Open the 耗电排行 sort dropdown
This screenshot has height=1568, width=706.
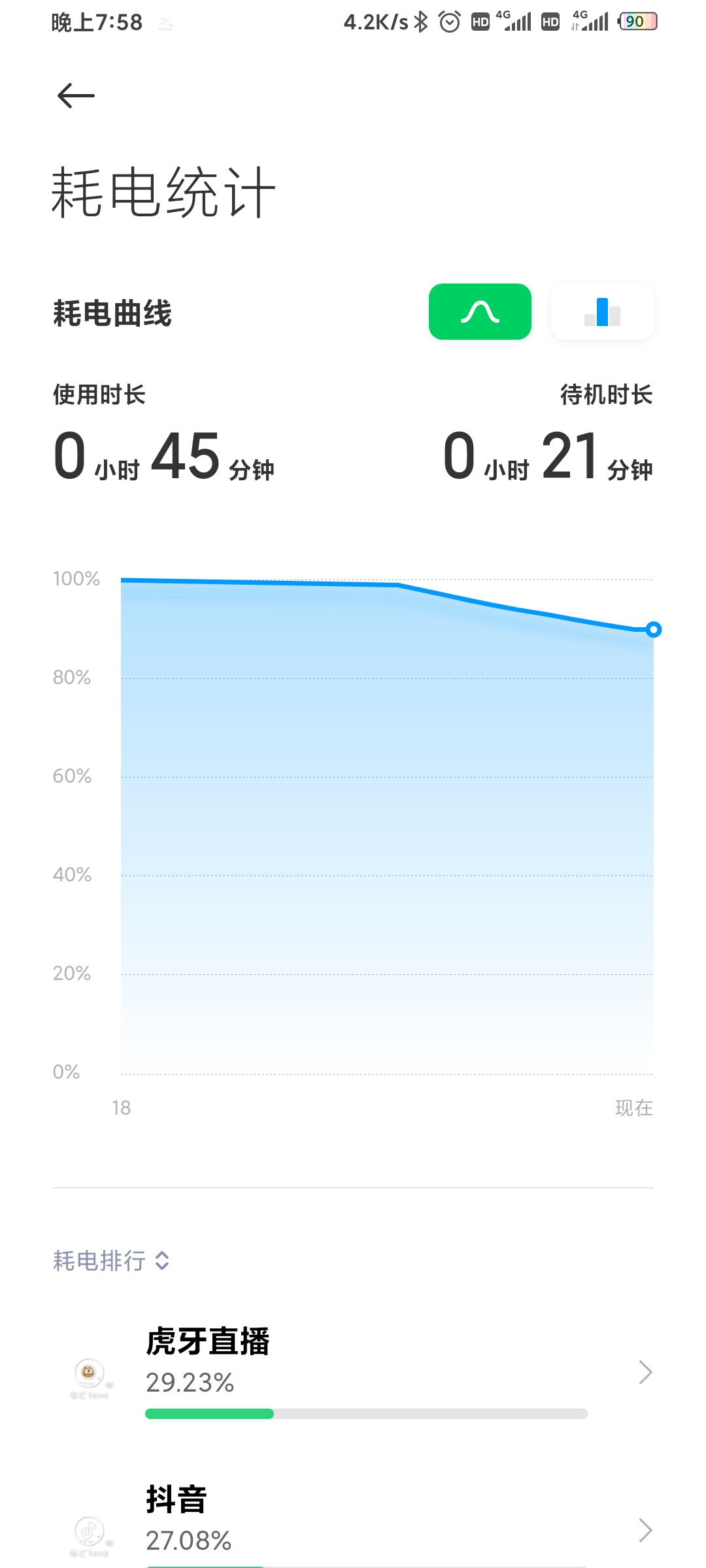[x=112, y=1260]
